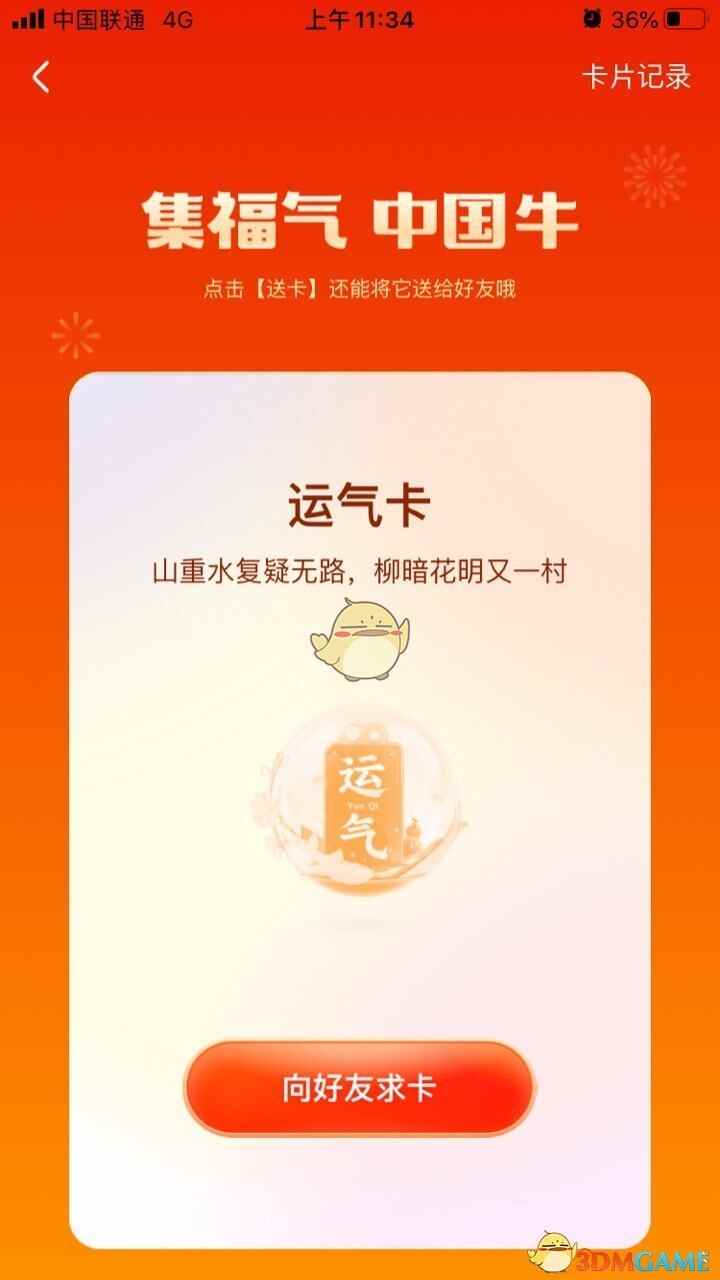Screen dimensions: 720x1280
Task: Open 卡片记录 card history
Action: [x=636, y=77]
